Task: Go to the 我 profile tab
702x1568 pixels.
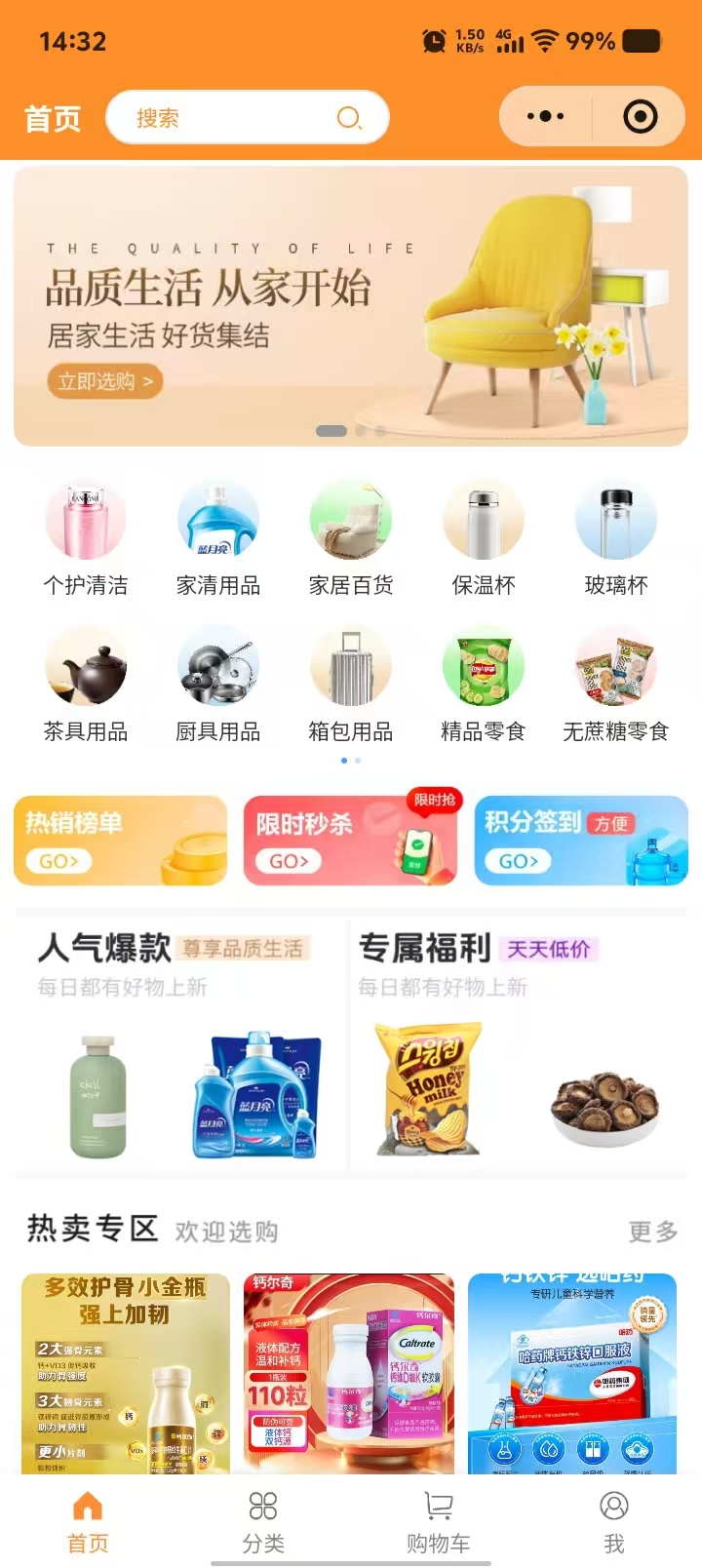Action: click(614, 1521)
